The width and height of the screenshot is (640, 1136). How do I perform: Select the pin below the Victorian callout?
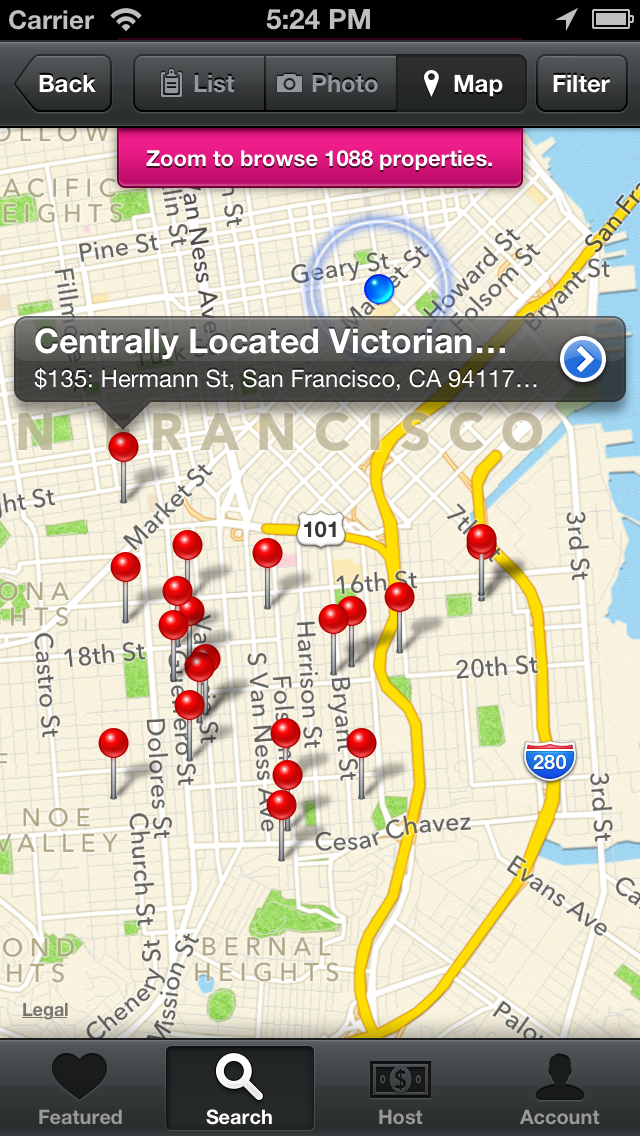(124, 447)
